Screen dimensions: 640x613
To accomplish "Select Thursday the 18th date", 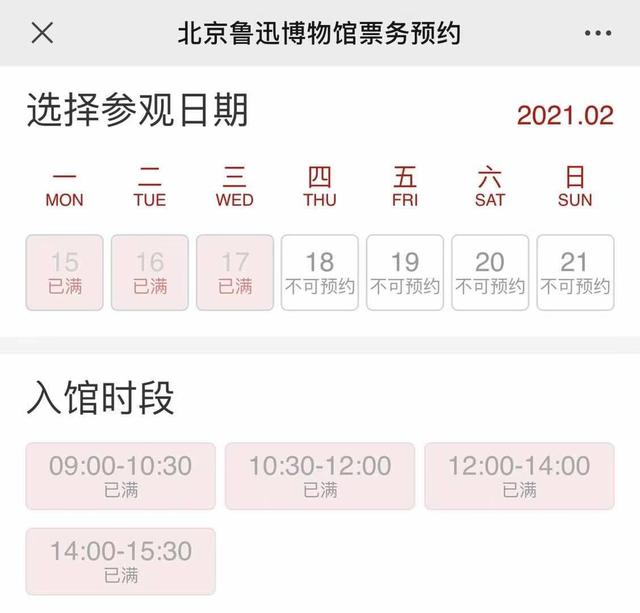I will pos(320,272).
